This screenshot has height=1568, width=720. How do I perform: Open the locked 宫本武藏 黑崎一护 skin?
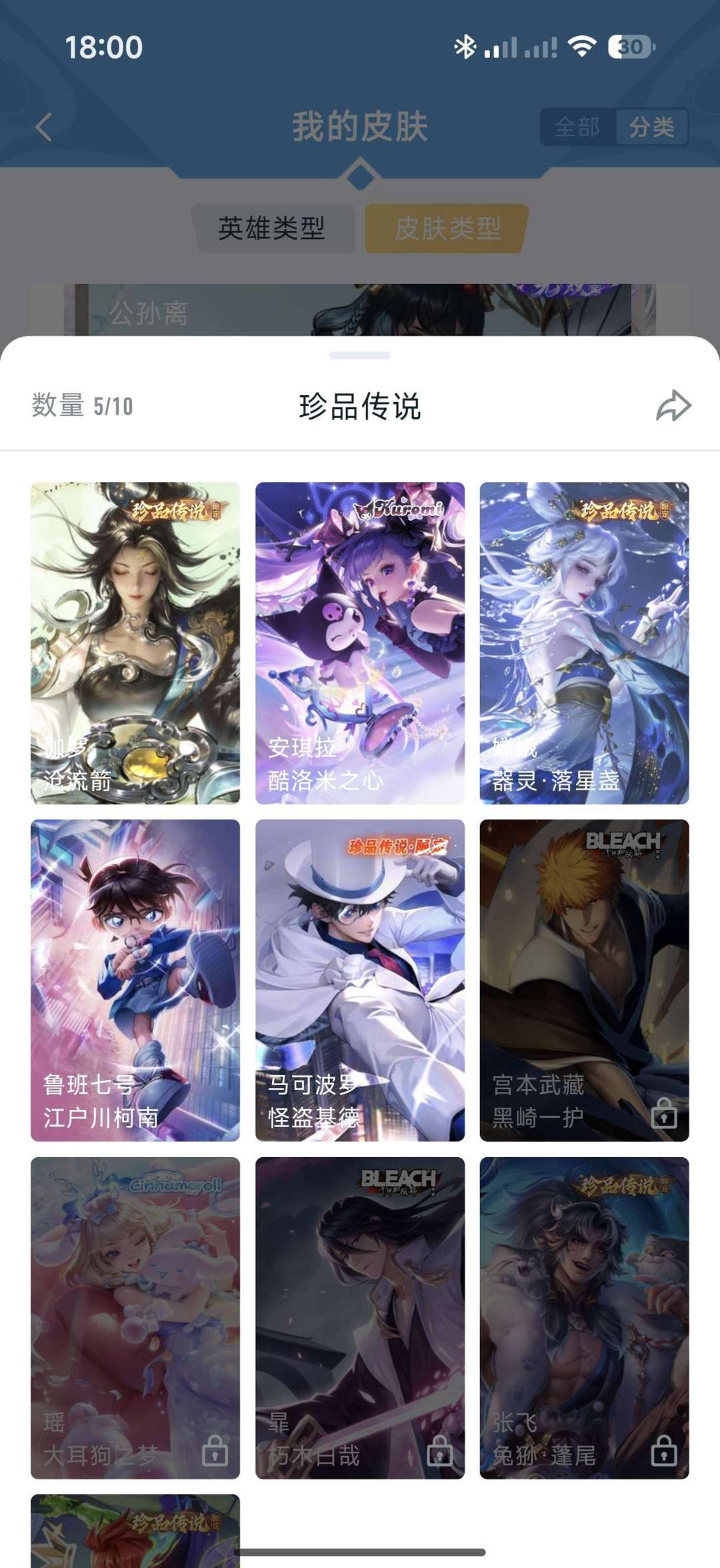584,980
